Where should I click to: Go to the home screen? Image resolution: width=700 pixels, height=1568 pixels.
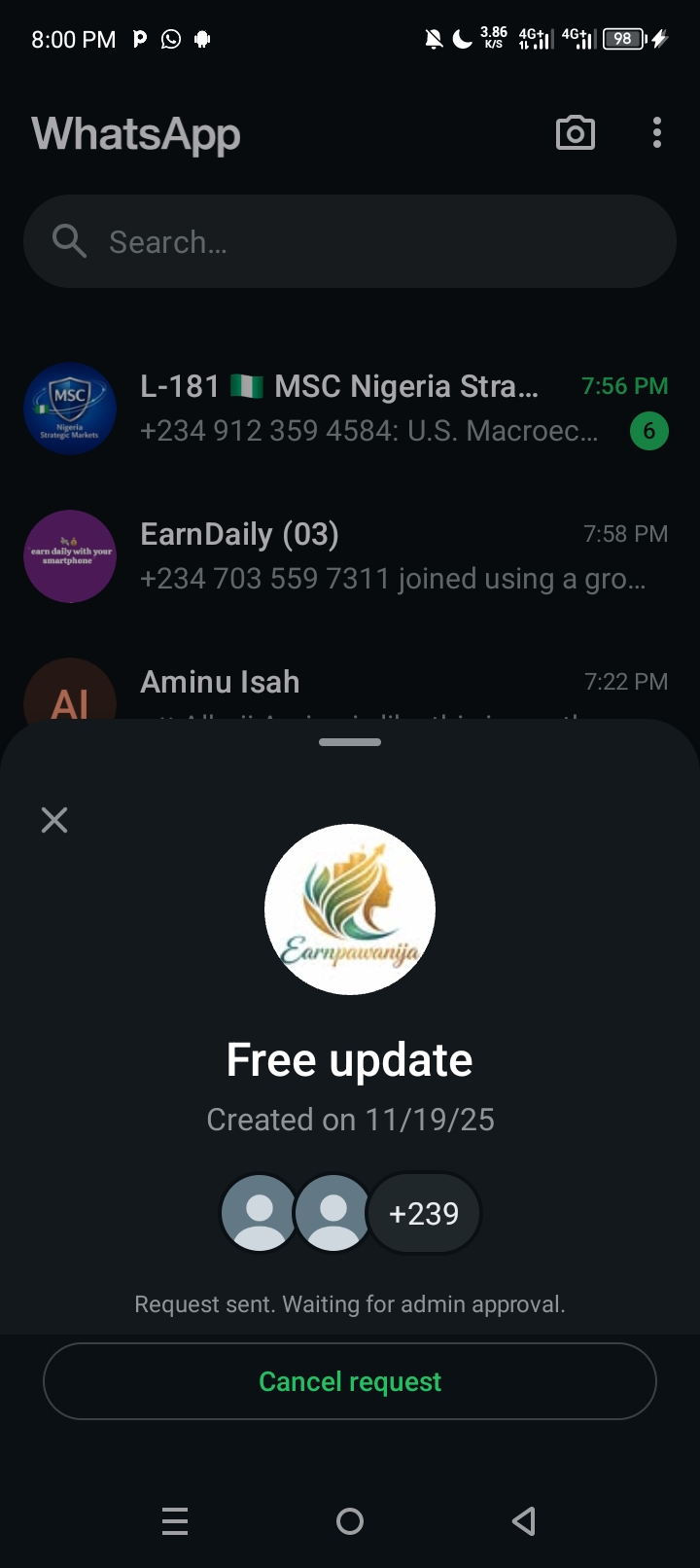click(350, 1521)
